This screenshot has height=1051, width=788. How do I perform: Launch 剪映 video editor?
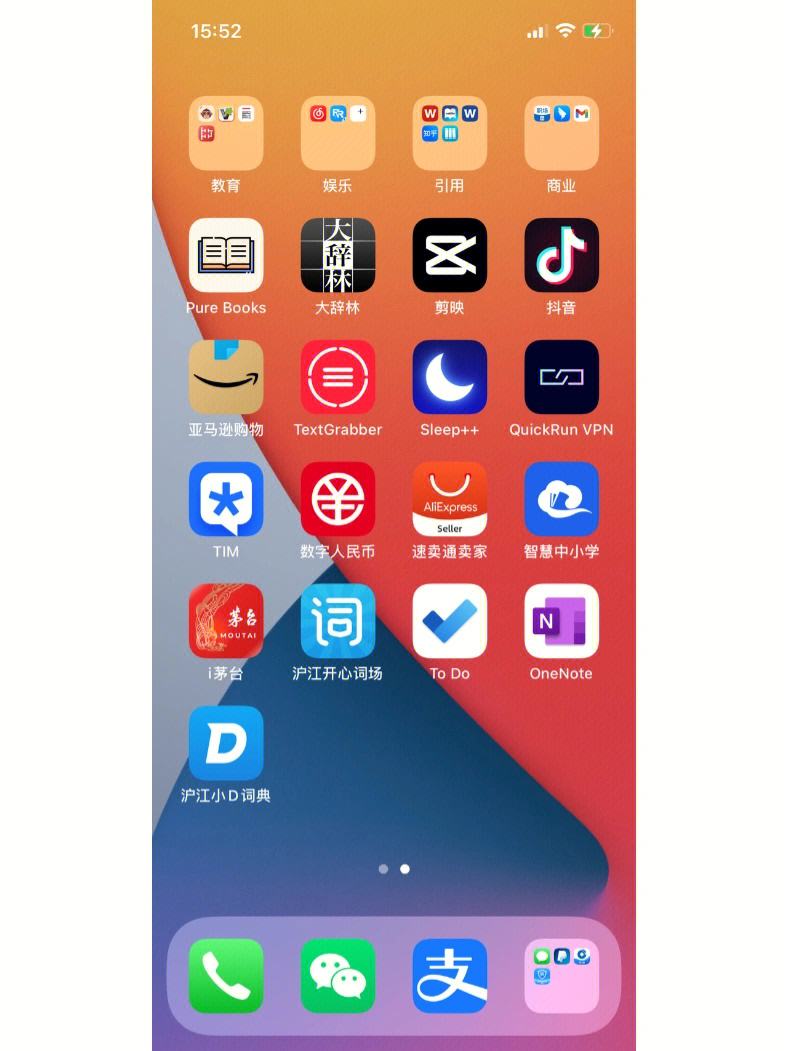tap(450, 255)
